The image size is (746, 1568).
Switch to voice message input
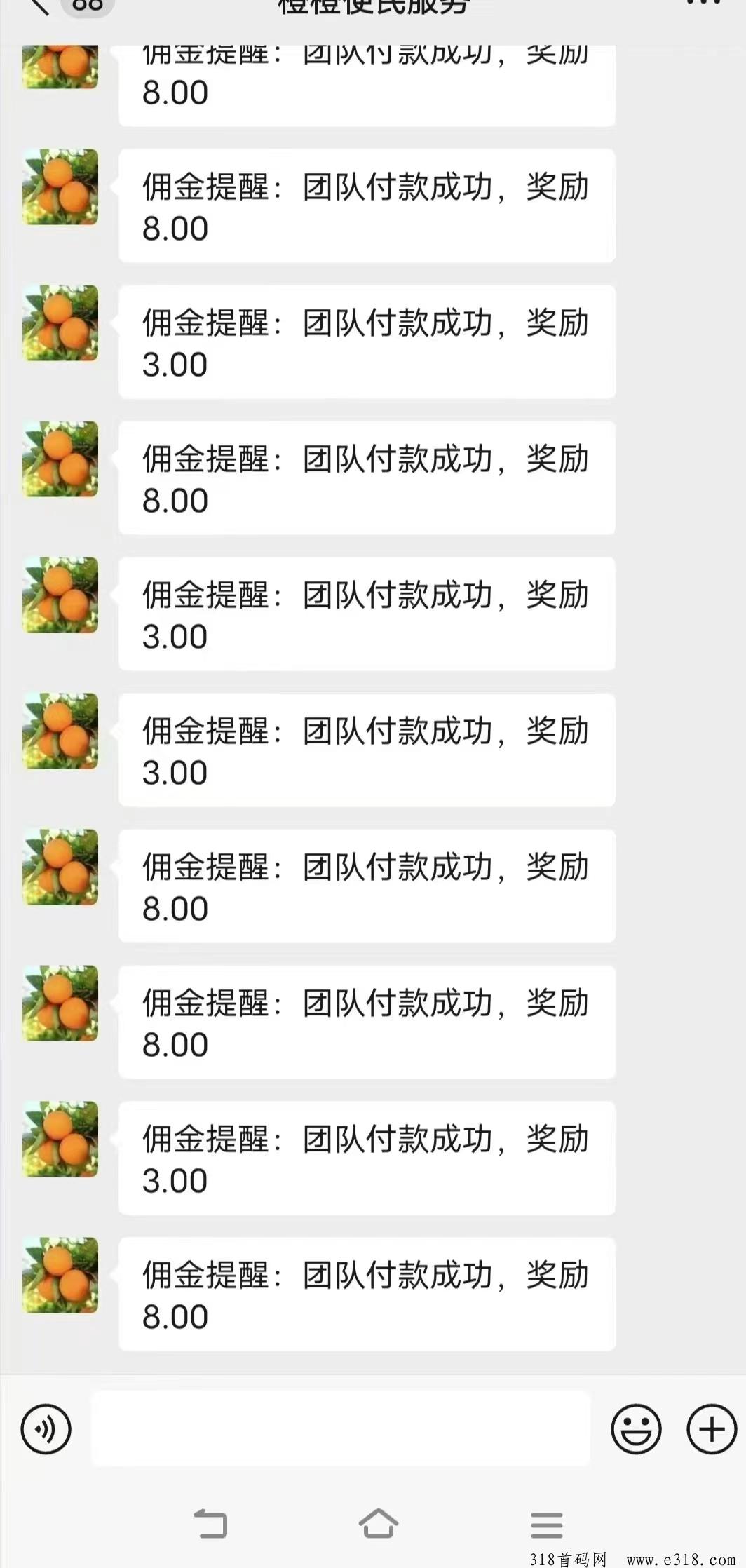[46, 1428]
